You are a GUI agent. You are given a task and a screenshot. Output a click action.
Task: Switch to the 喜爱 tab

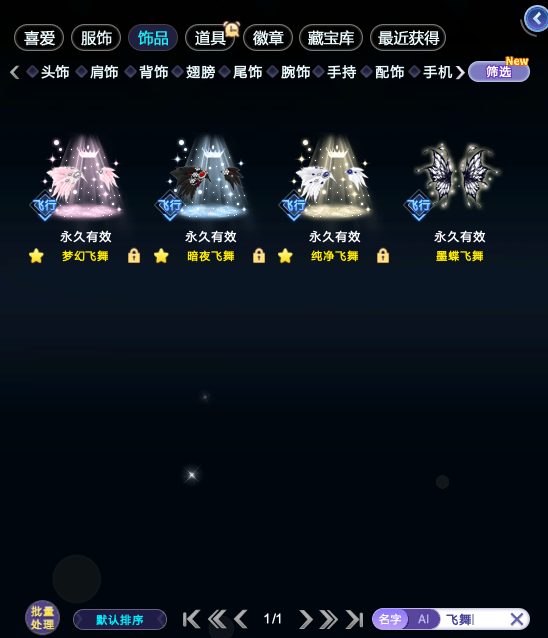pyautogui.click(x=39, y=38)
